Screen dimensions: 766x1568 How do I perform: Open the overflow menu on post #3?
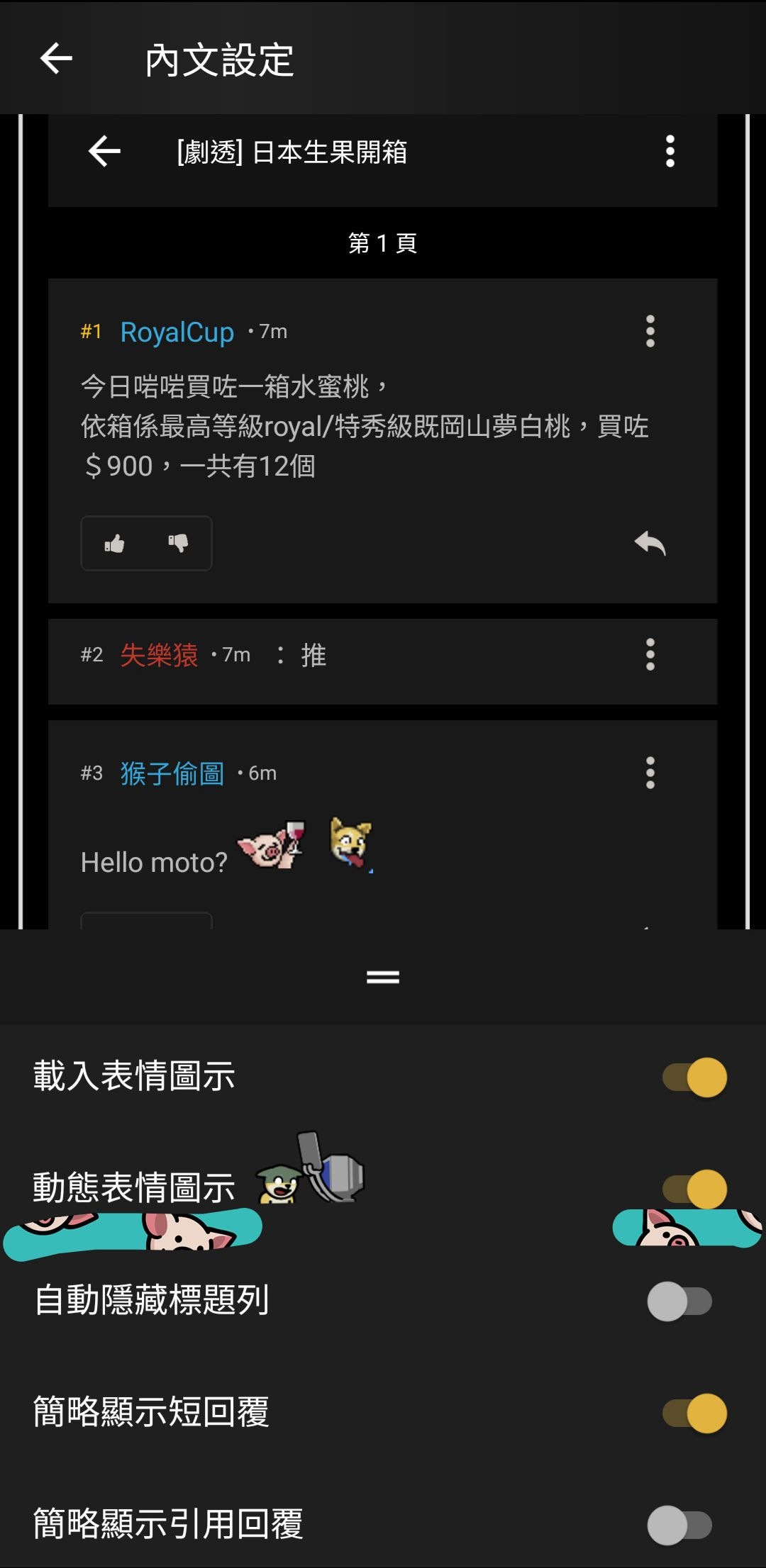pos(650,774)
